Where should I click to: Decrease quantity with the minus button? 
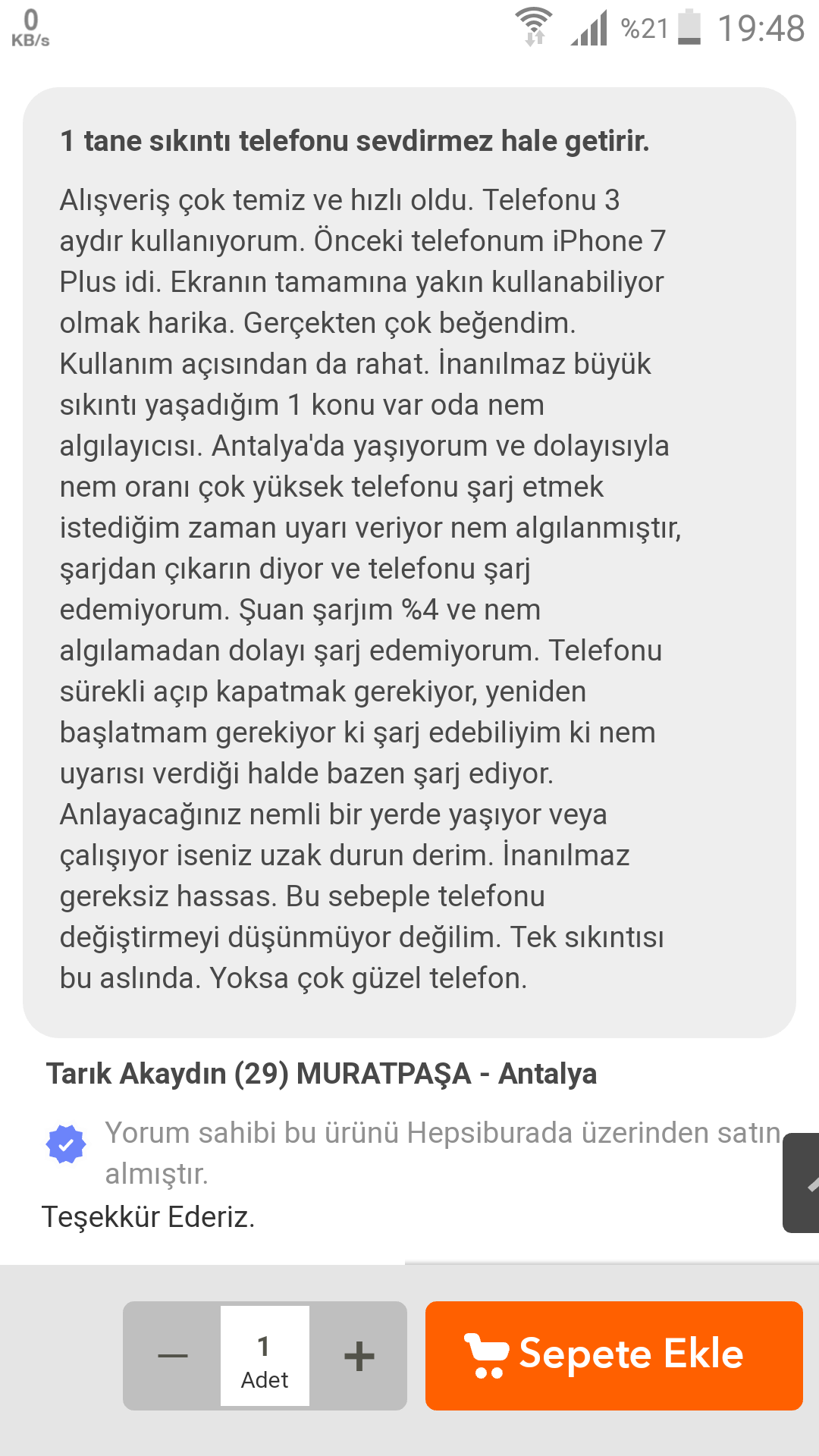pyautogui.click(x=172, y=1356)
